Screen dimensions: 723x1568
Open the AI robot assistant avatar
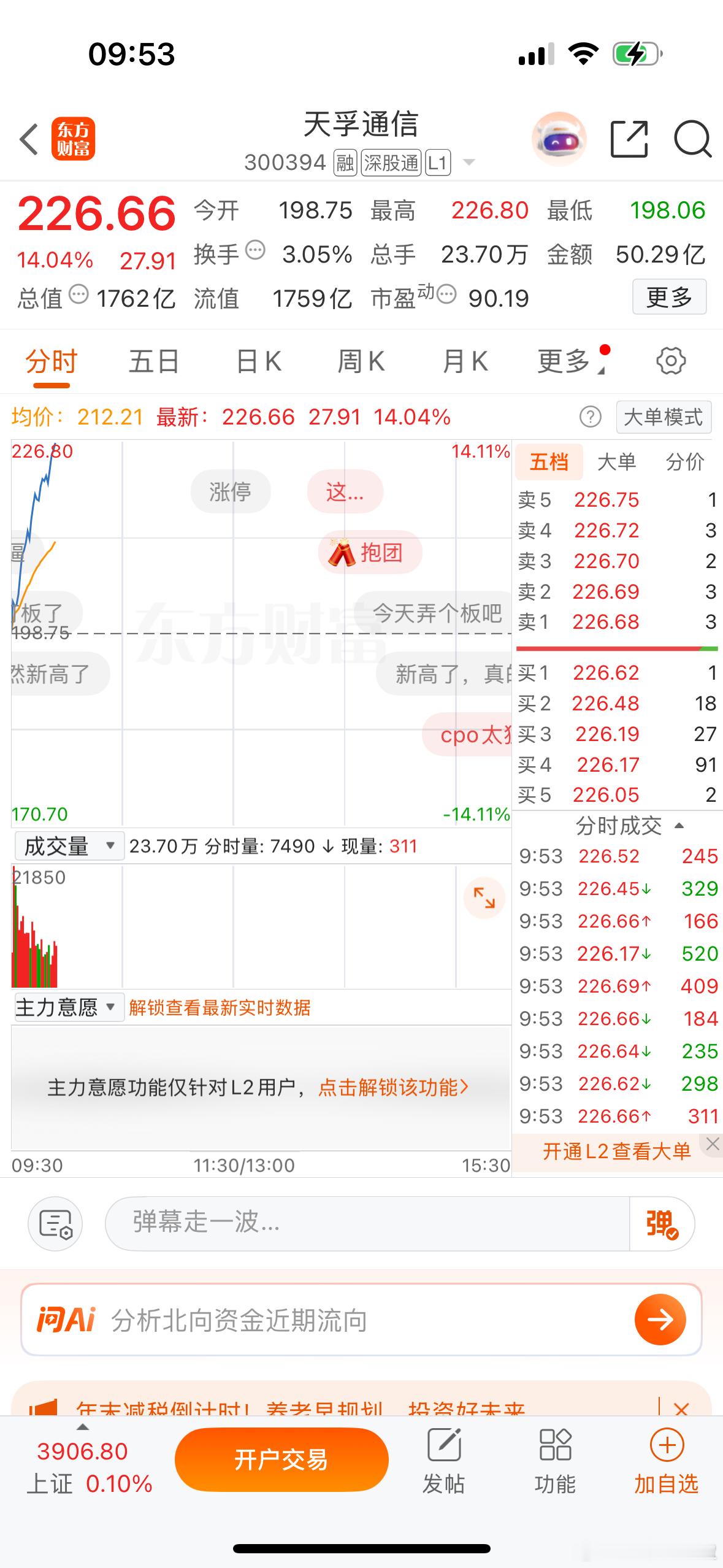tap(560, 139)
